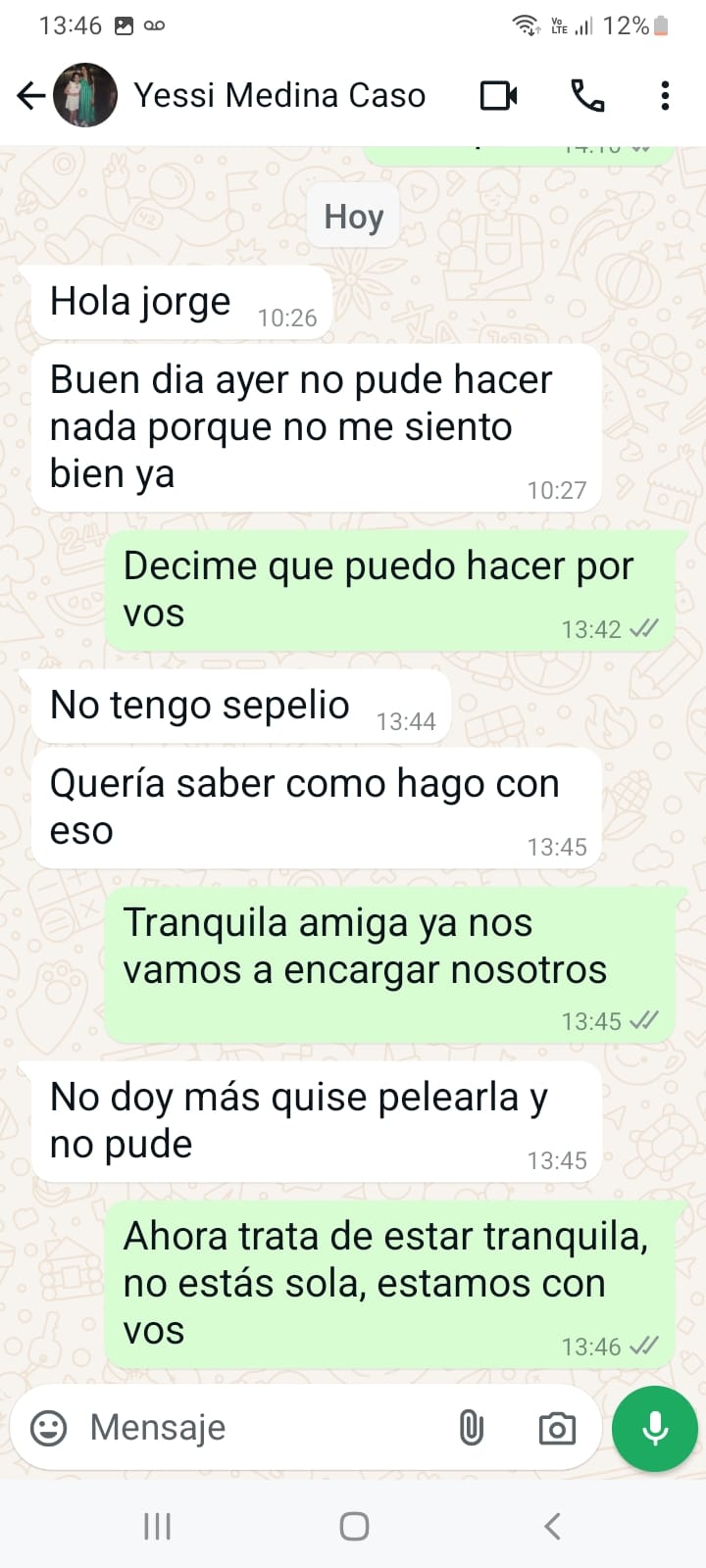Open the emoji picker
Viewport: 706px width, 1568px height.
(48, 1428)
